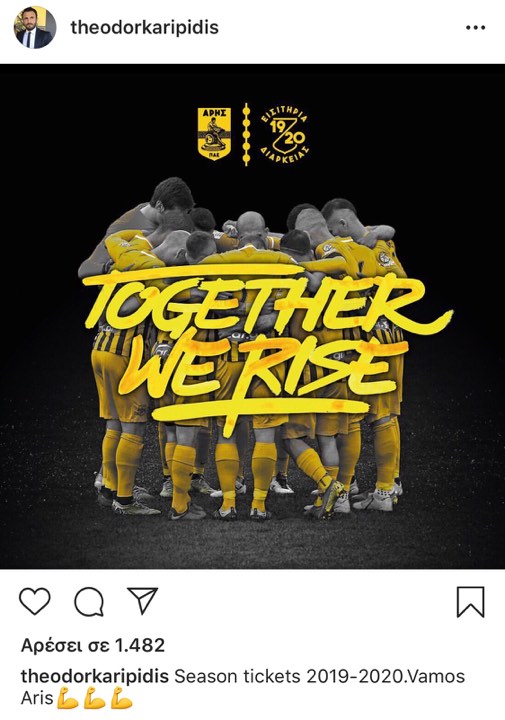View the list of 1.482 likes
This screenshot has width=505, height=720.
[x=93, y=646]
